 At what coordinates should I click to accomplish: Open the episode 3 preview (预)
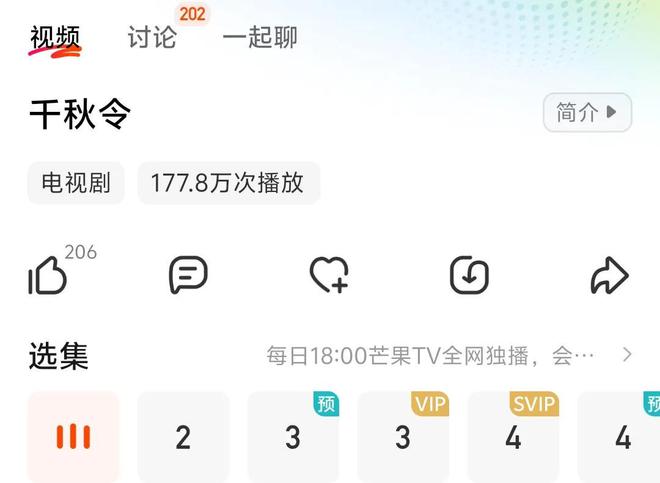[293, 437]
